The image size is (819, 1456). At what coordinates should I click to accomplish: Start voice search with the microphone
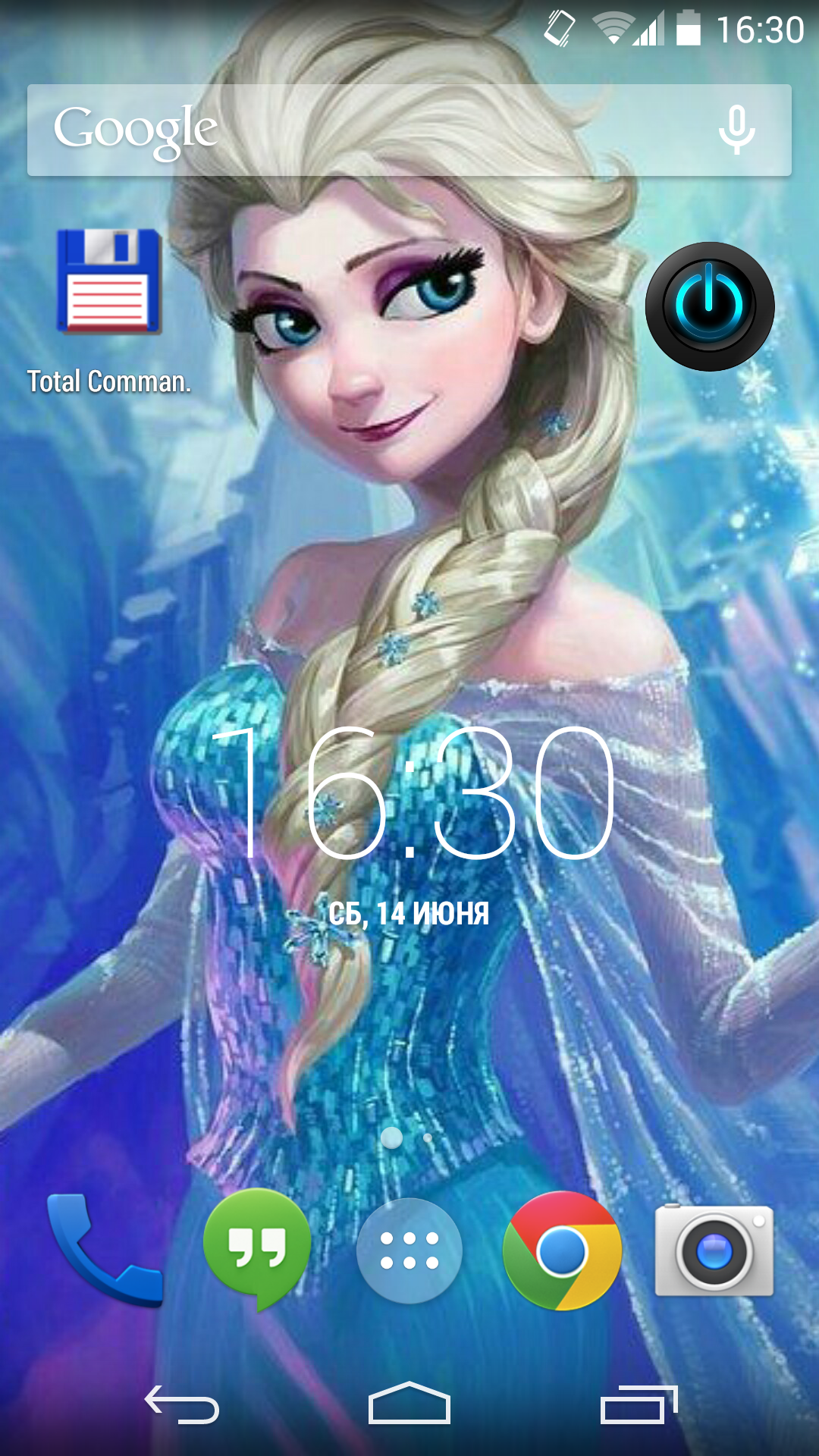[736, 130]
